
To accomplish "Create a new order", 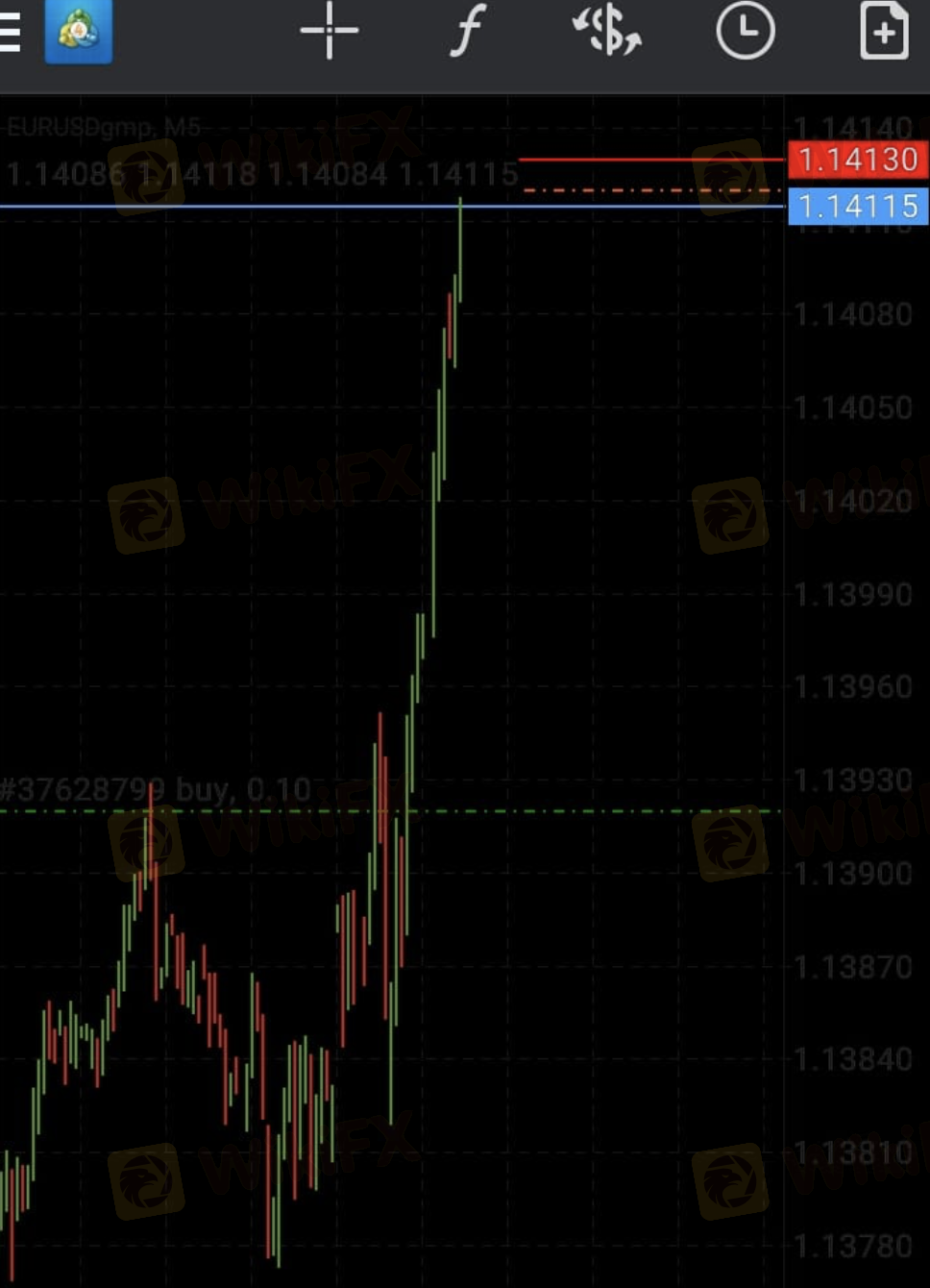I will (884, 31).
